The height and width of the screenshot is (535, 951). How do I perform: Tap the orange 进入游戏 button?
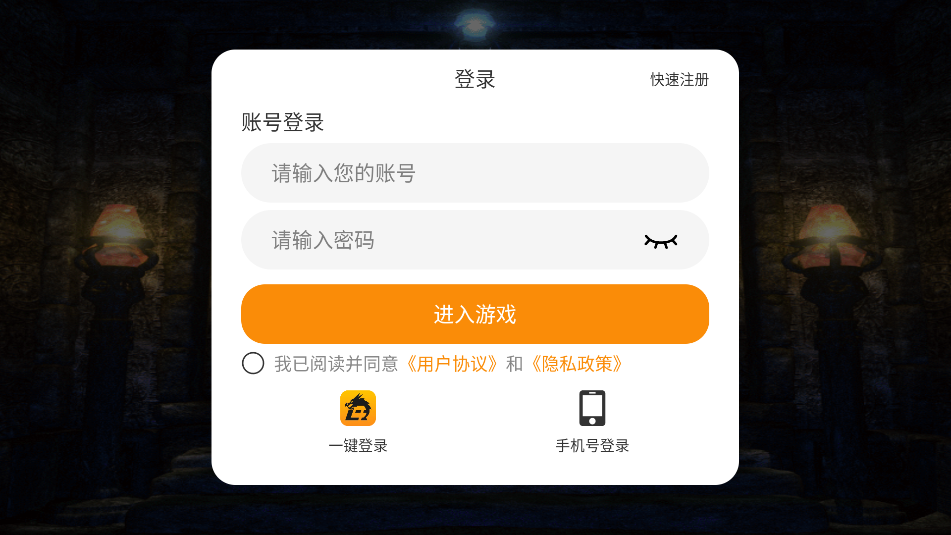tap(474, 314)
